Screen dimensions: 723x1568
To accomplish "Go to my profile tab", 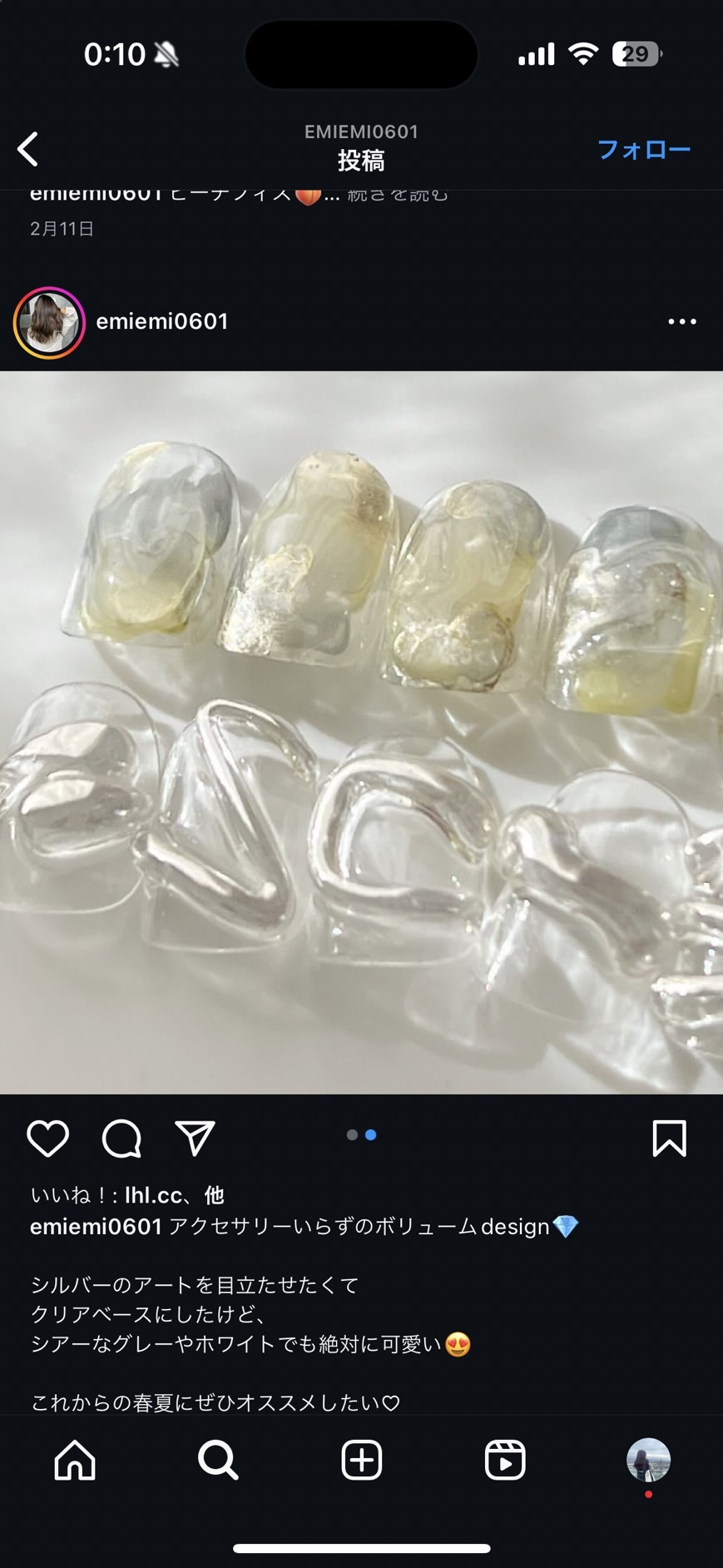I will coord(648,1460).
